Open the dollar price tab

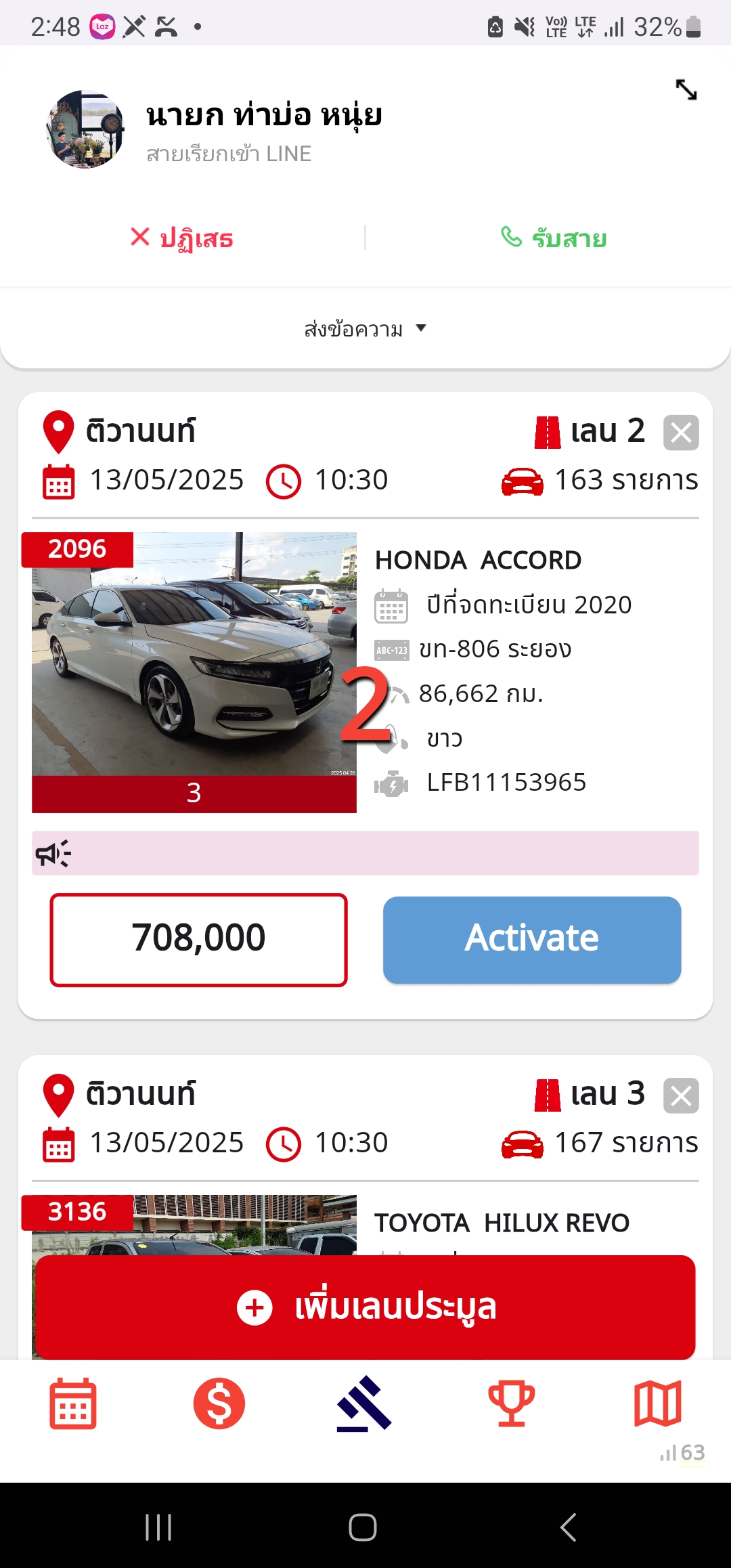(x=219, y=1403)
